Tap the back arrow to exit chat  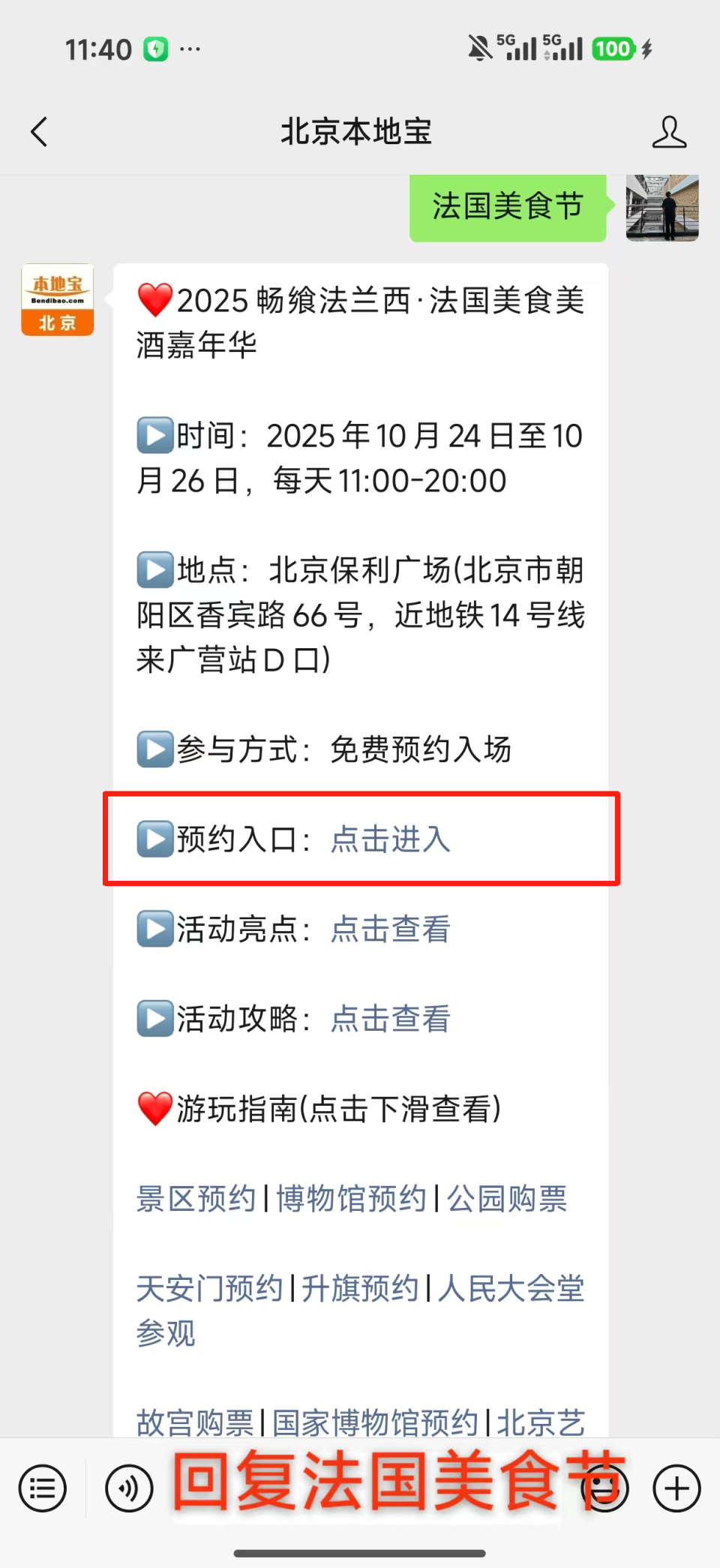pos(39,131)
